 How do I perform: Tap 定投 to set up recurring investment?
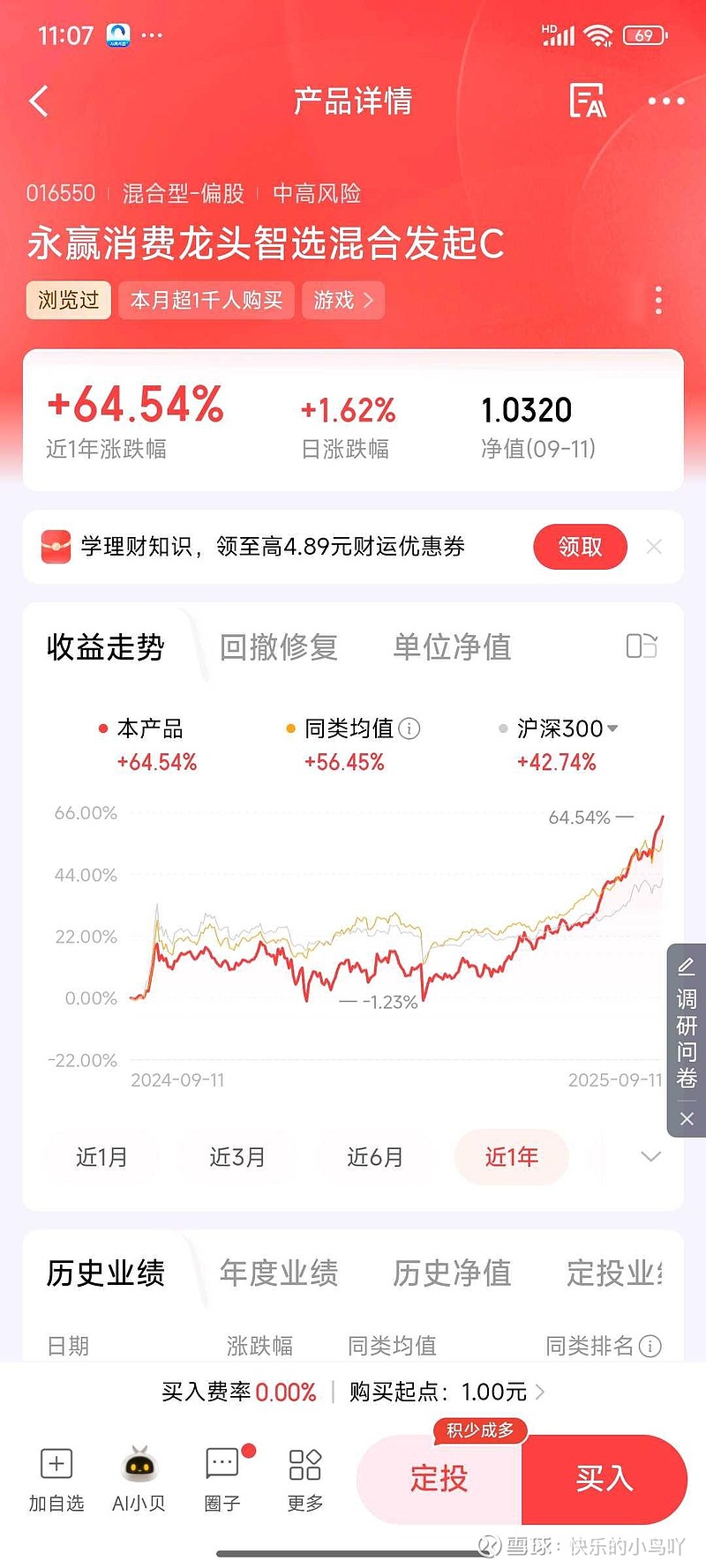click(439, 1479)
